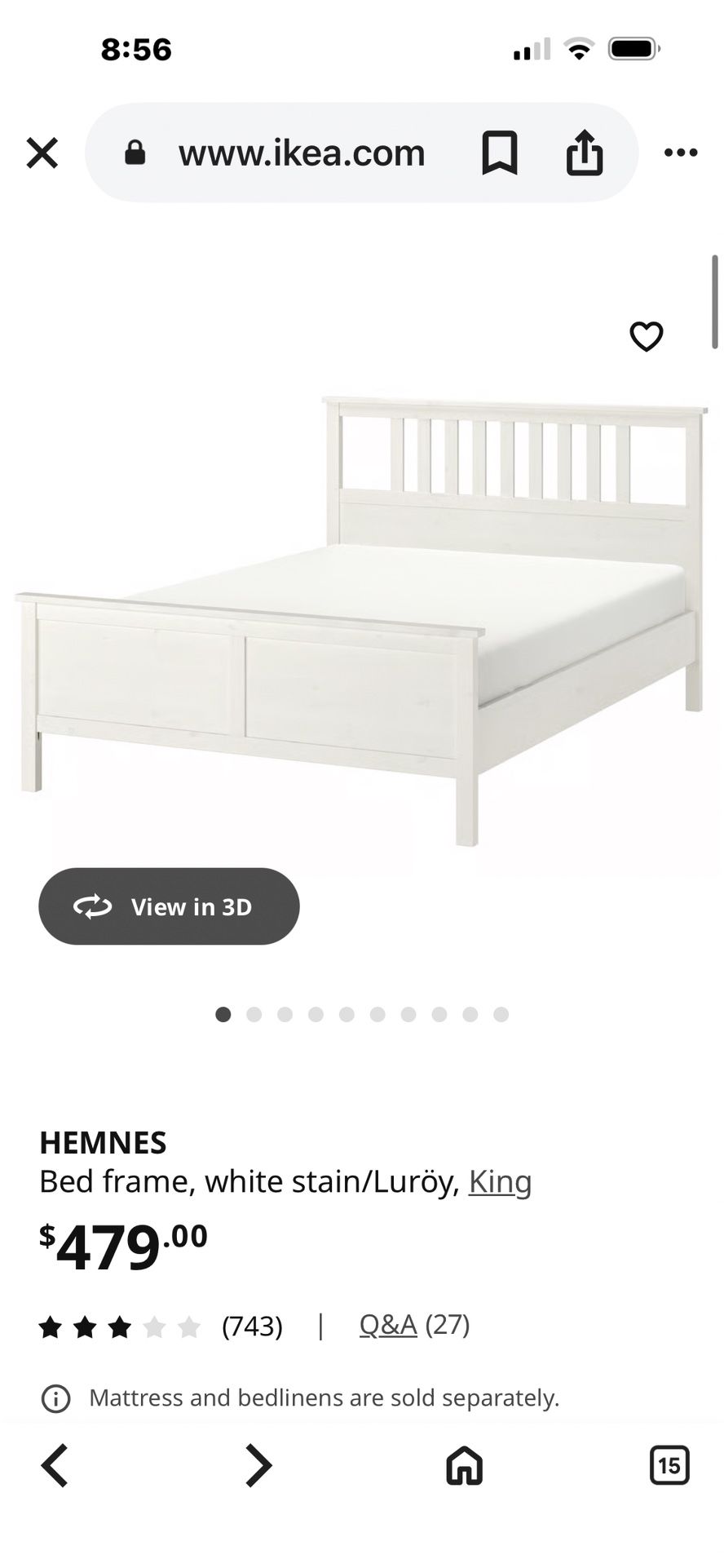Navigate forward using the right chevron arrow
The image size is (724, 1568).
258,1466
